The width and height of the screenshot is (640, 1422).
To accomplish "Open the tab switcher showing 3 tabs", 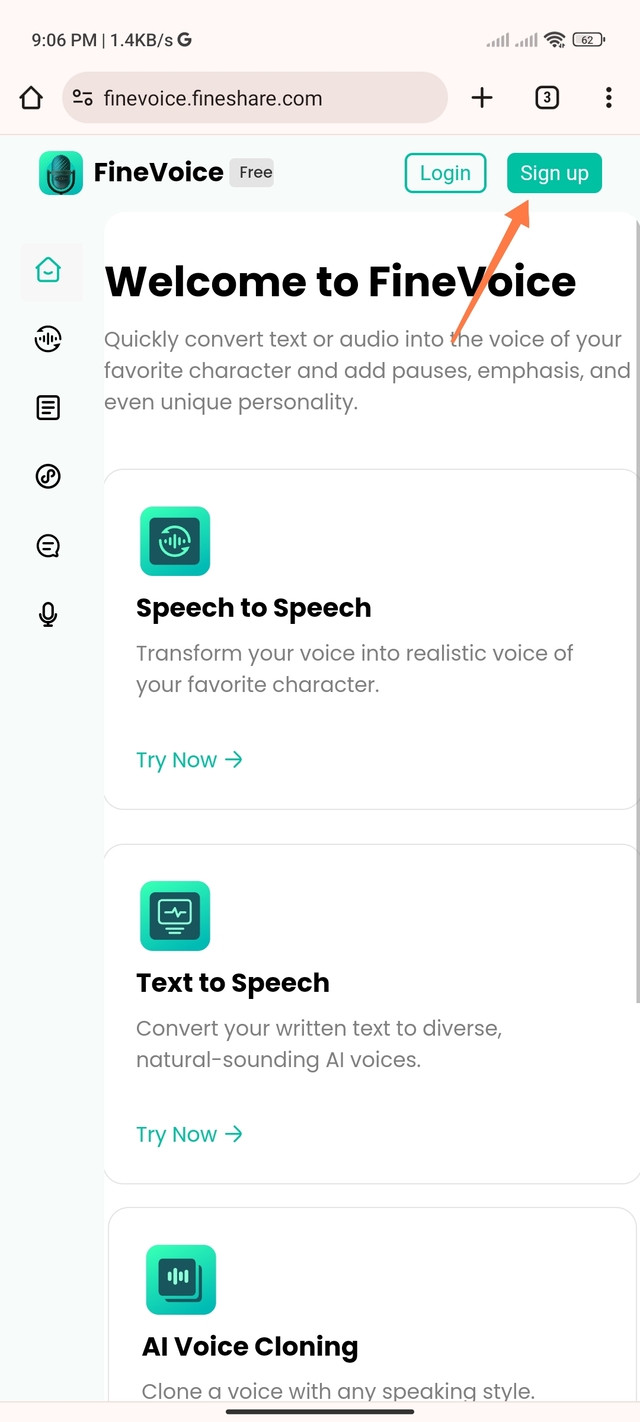I will pyautogui.click(x=546, y=98).
